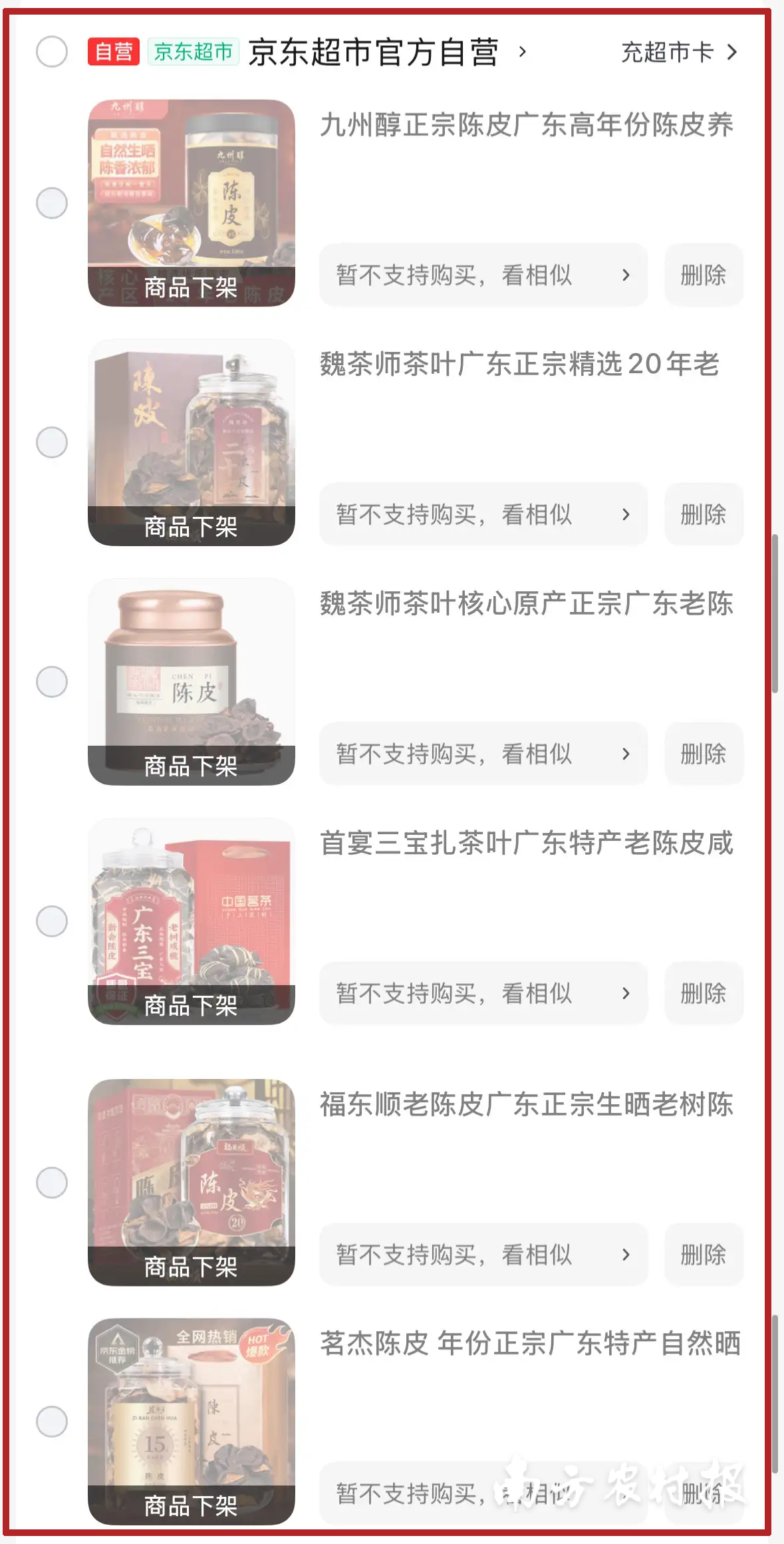View similar items for 魏茶师茶叶核心原产
The height and width of the screenshot is (1544, 784).
pyautogui.click(x=483, y=754)
